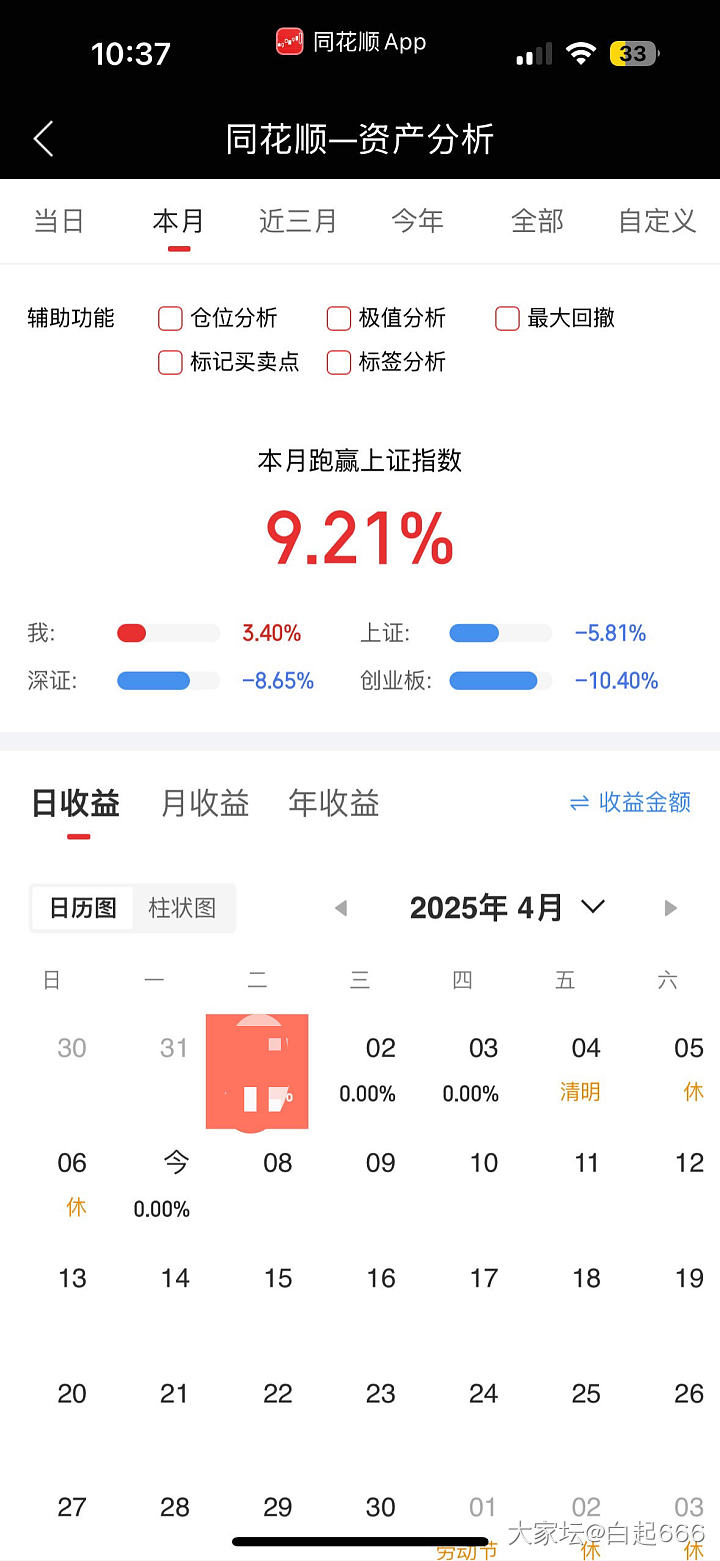Enable the 极值分析 checkbox
This screenshot has height=1561, width=720.
click(x=339, y=318)
